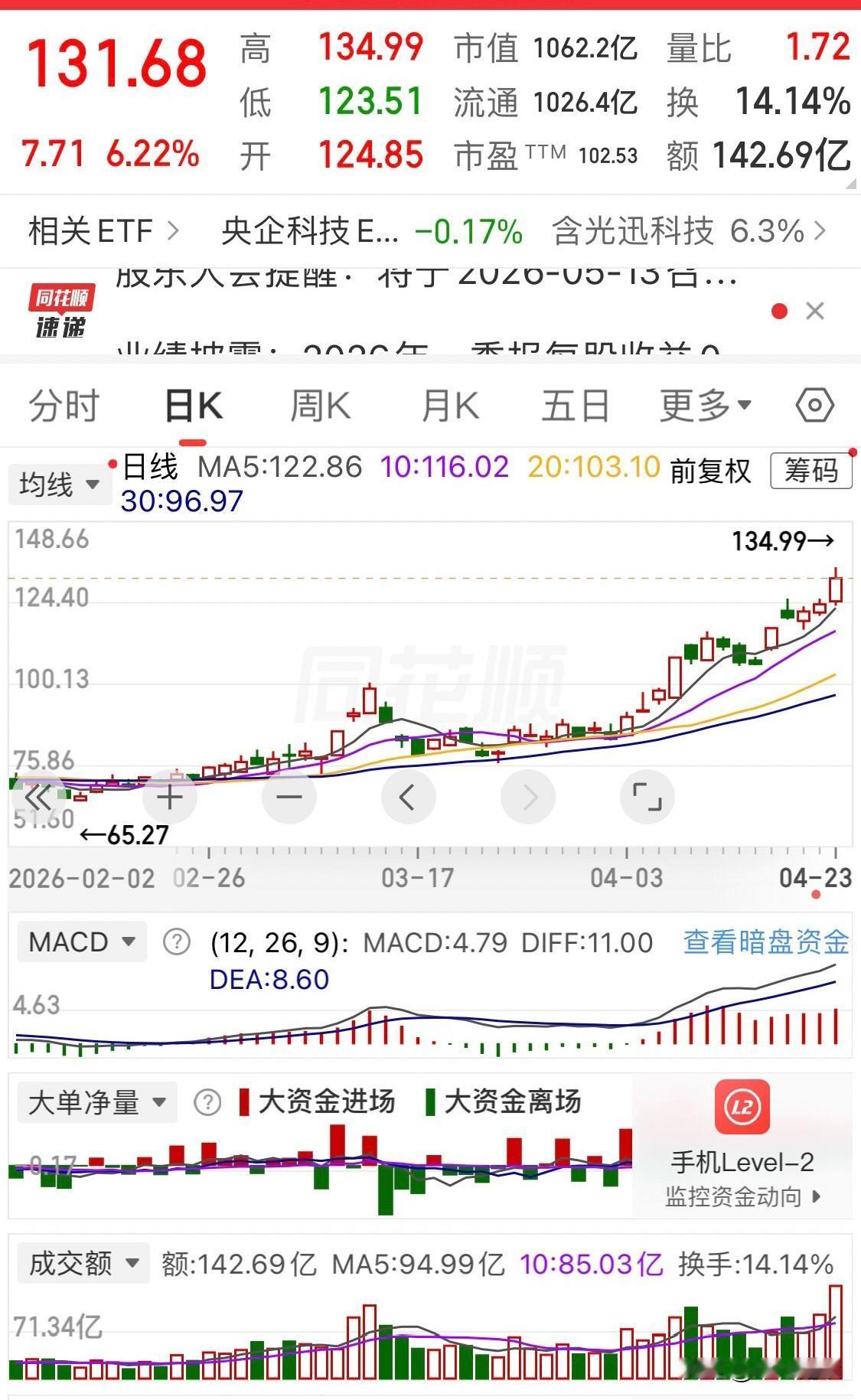Change the 前复权 adjustment setting

tap(710, 471)
